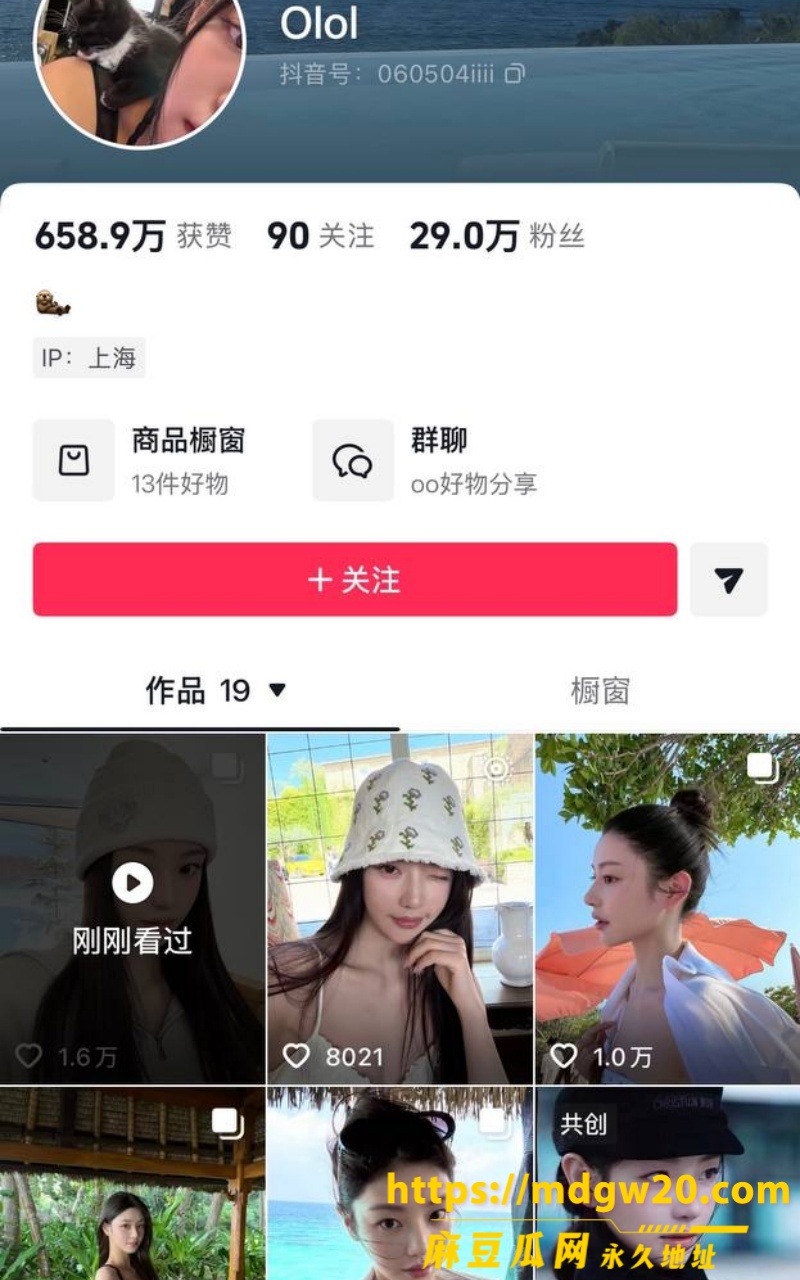Copy the Douyin ID 060504iiii

514,73
